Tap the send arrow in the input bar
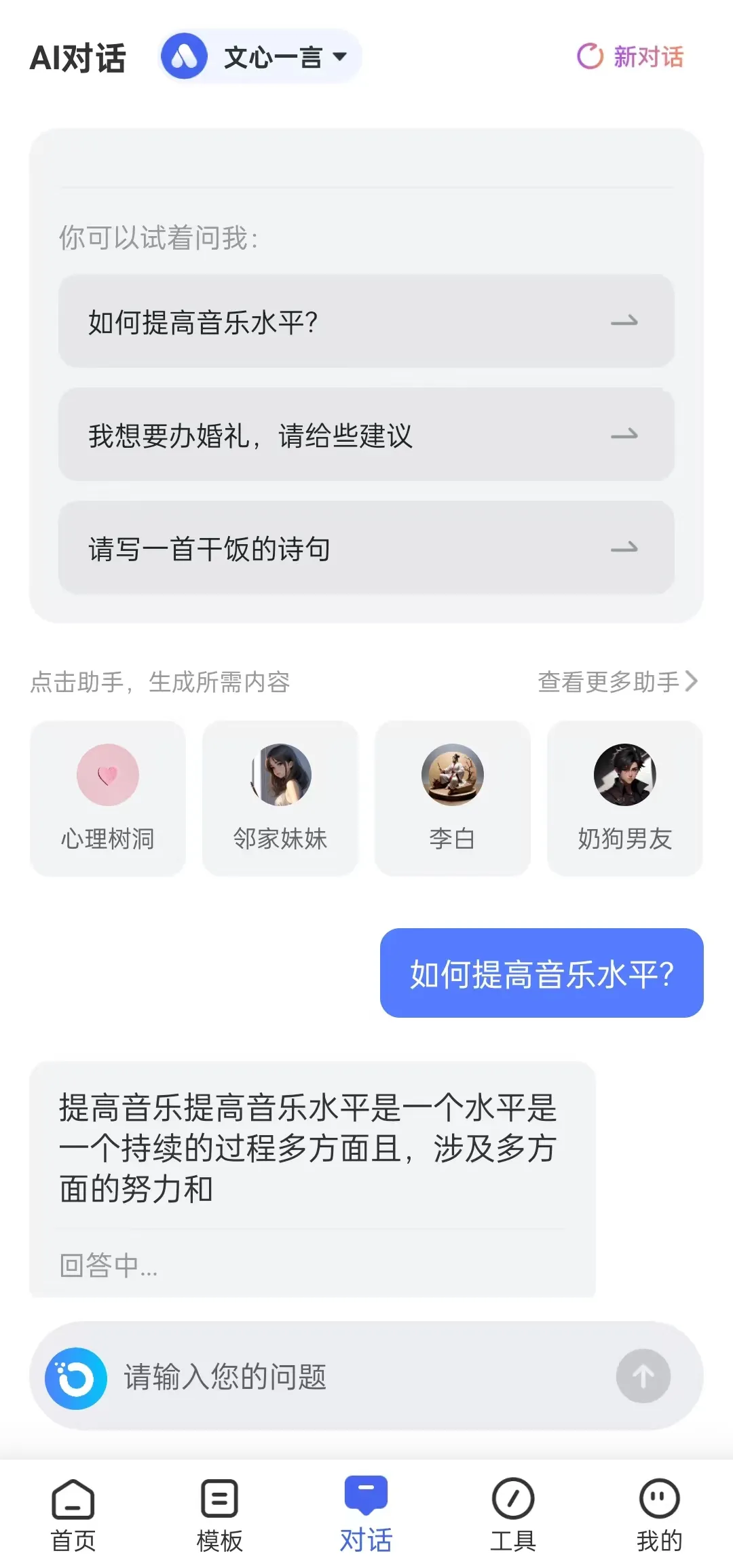 [x=643, y=1376]
